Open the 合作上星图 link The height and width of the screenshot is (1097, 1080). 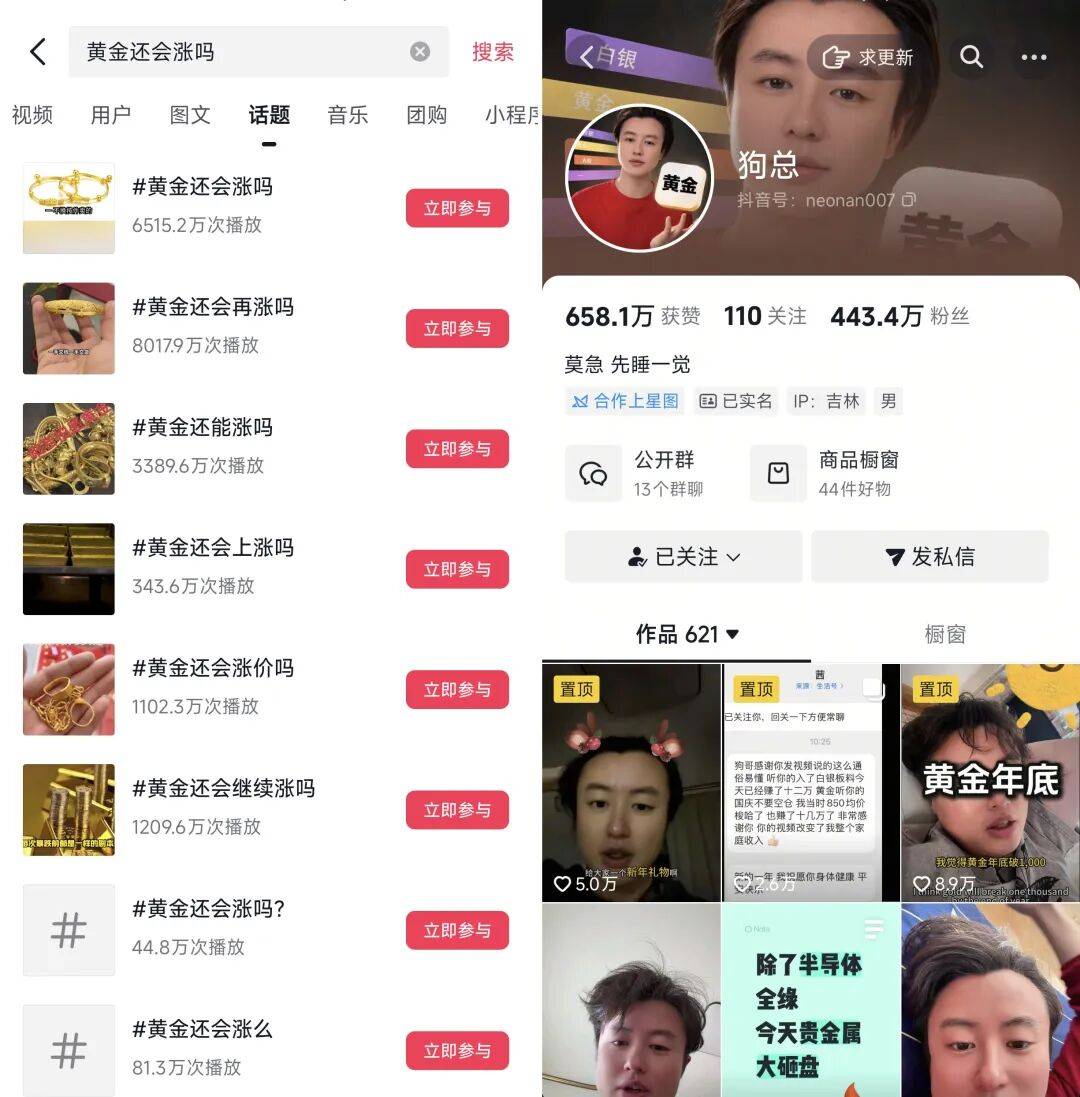625,401
